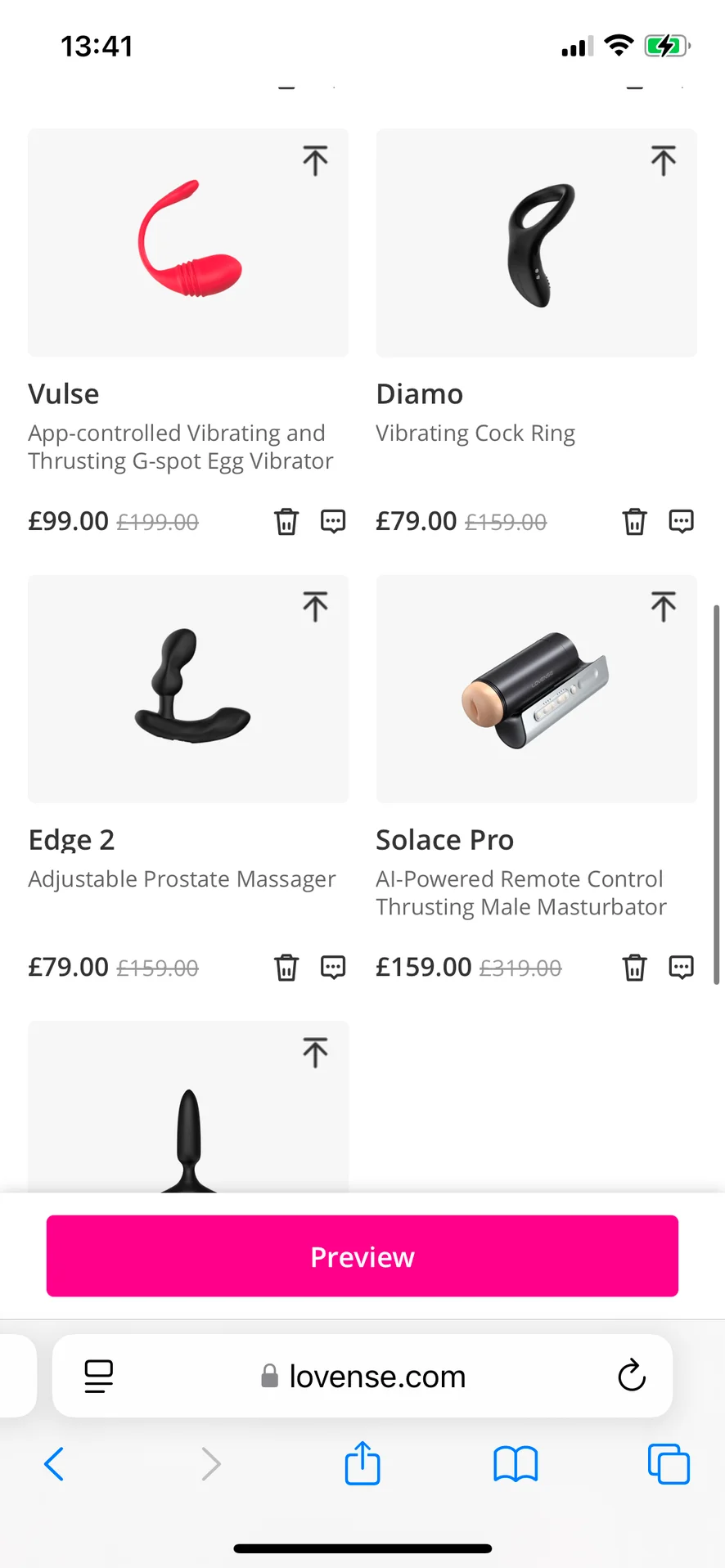Go back to the previous page in Safari
This screenshot has width=725, height=1568.
click(x=54, y=1464)
